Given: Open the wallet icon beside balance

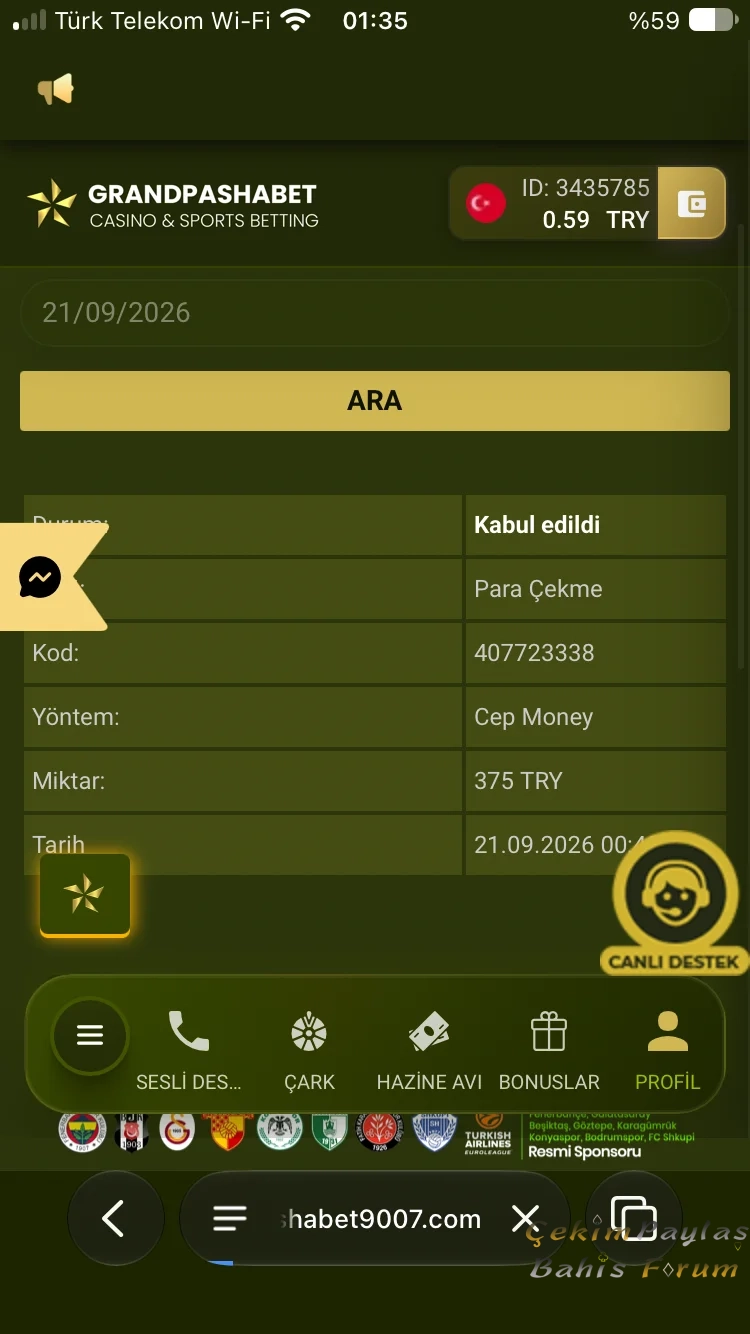Looking at the screenshot, I should pos(691,204).
